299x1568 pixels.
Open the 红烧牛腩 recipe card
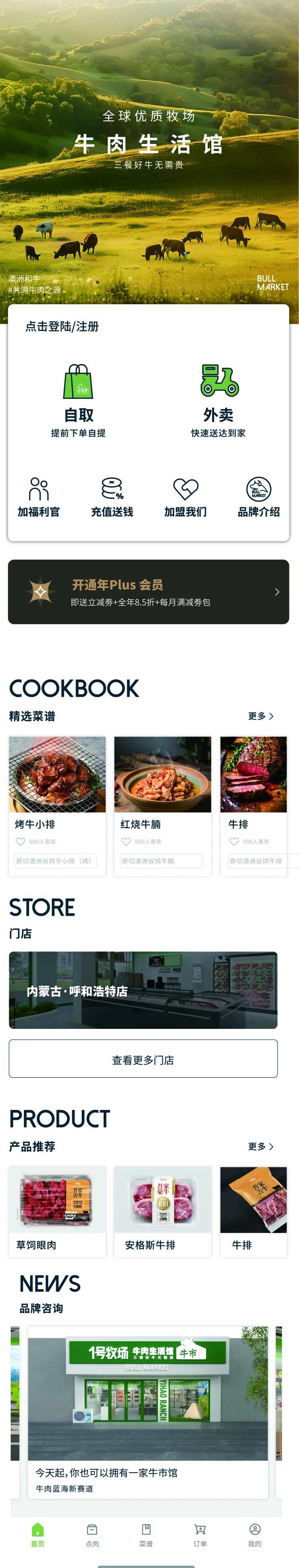pos(163,806)
